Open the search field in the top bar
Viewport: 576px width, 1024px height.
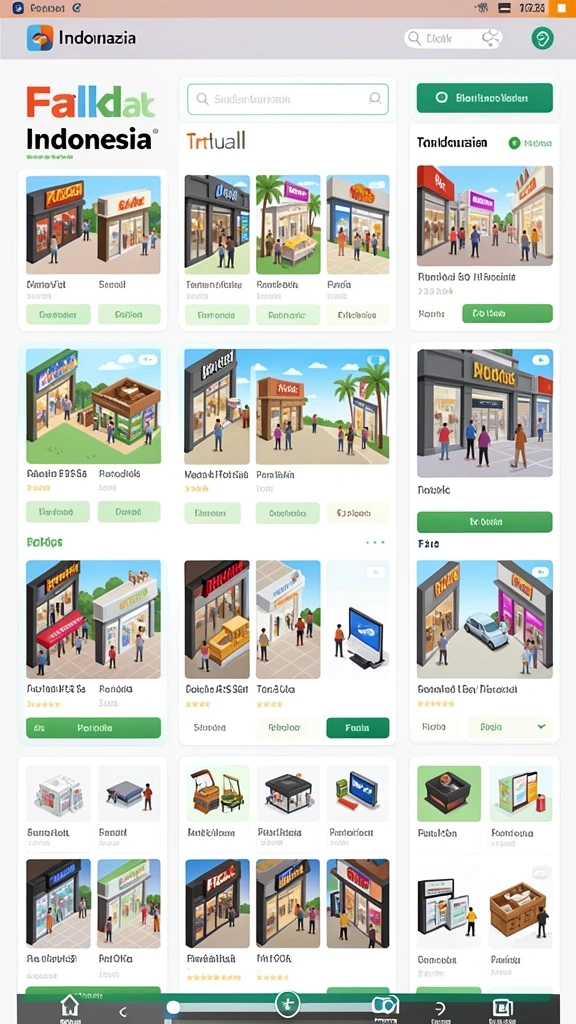click(x=453, y=39)
